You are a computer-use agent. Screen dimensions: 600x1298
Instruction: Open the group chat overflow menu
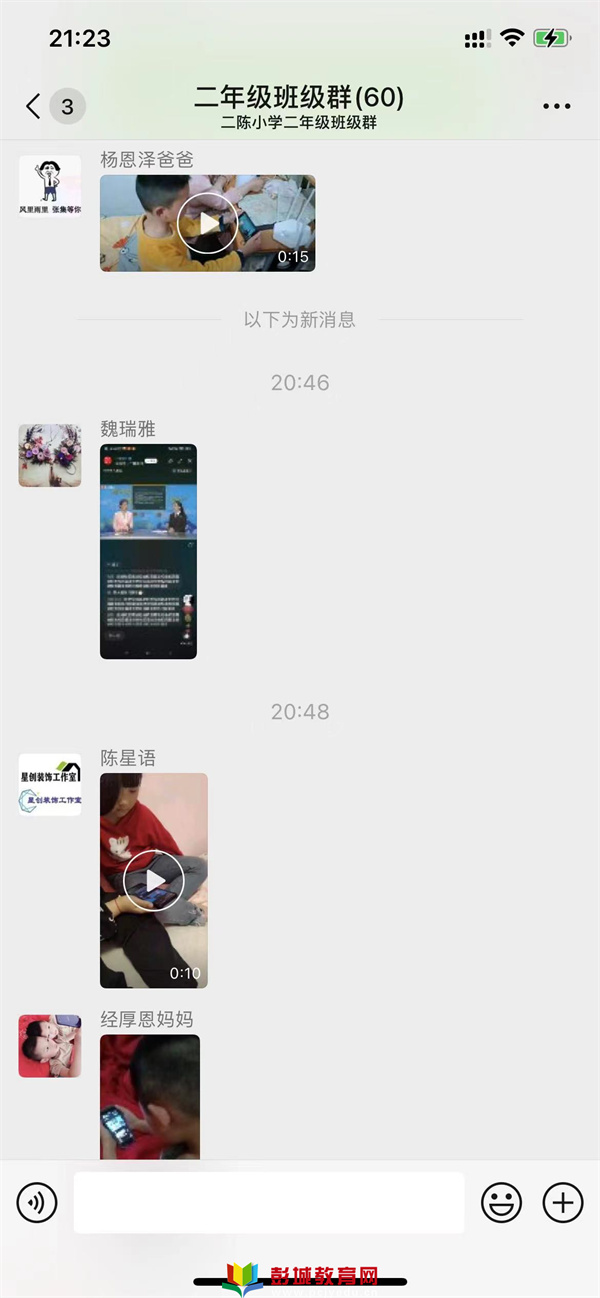tap(557, 106)
